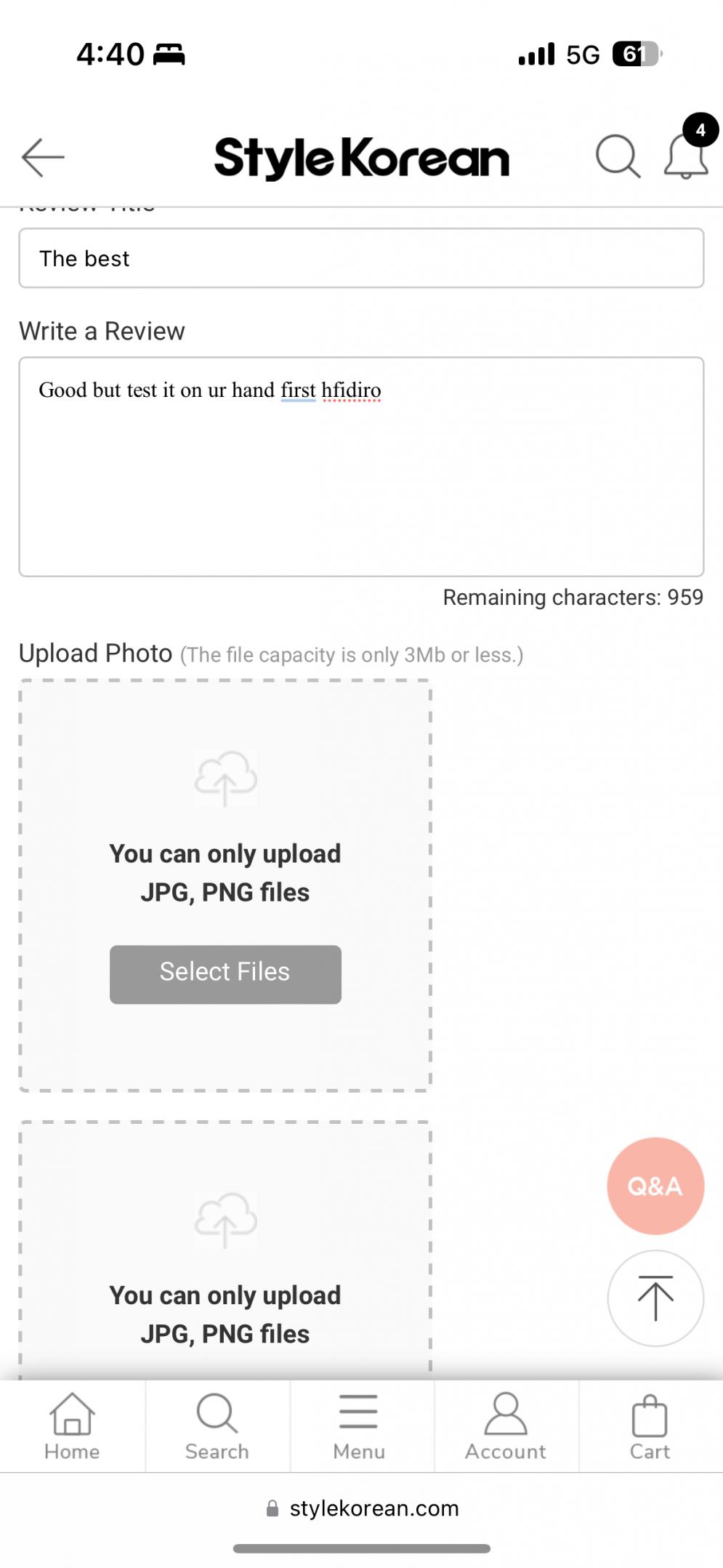
Task: Open the Q&A floating button
Action: (x=655, y=1186)
